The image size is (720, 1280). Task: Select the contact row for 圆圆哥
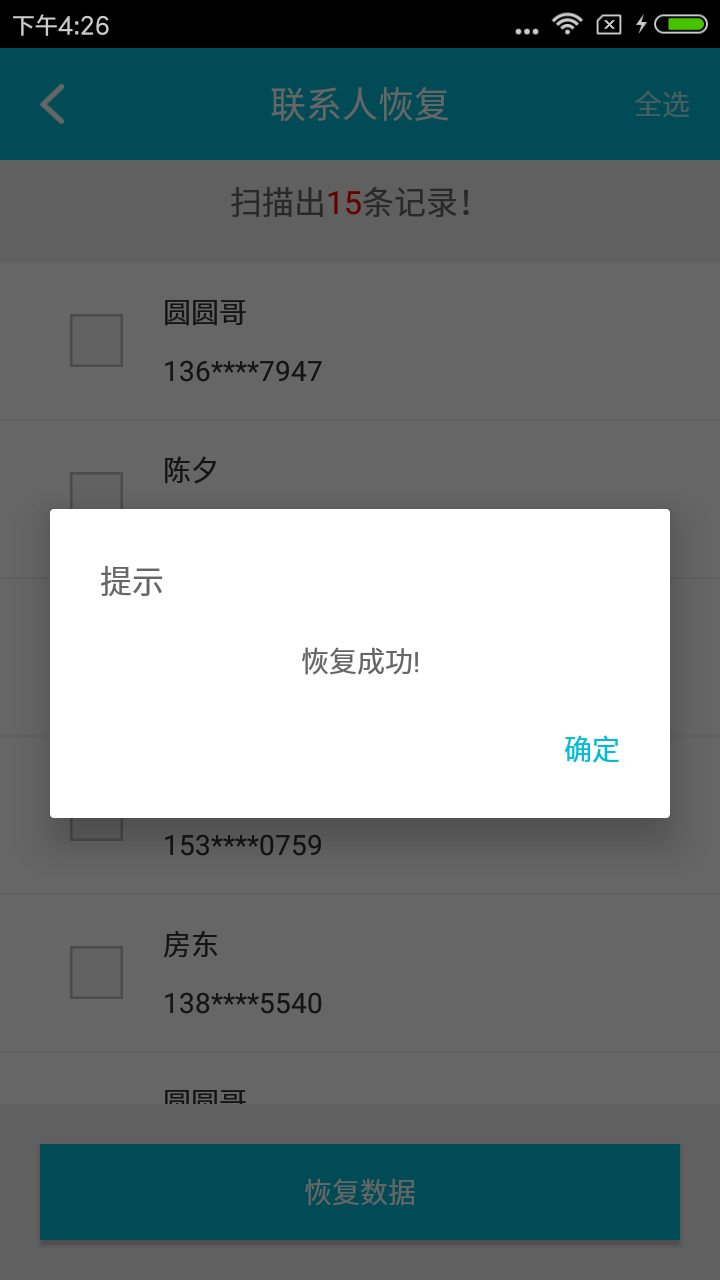360,340
